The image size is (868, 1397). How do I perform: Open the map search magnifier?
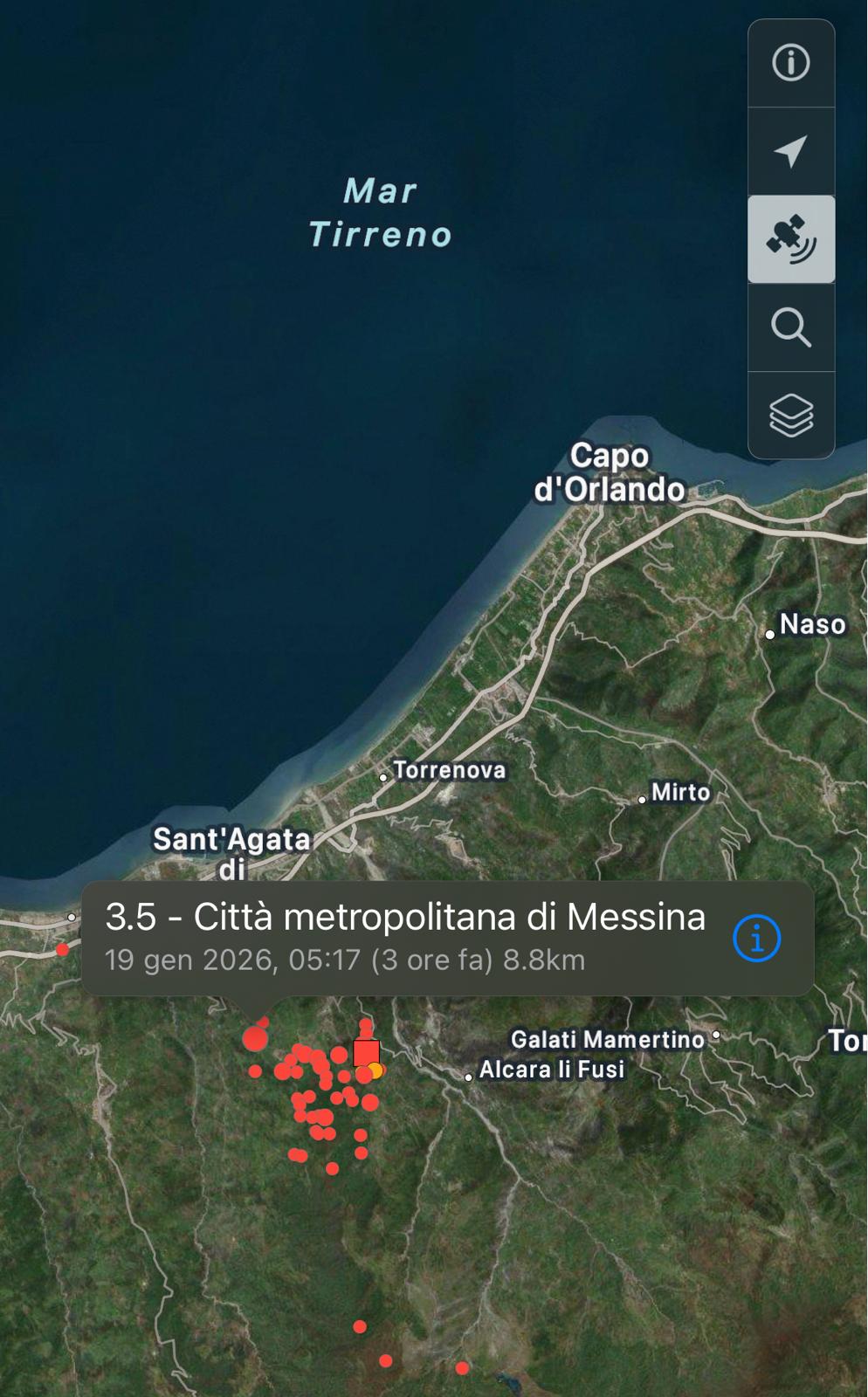pos(791,327)
